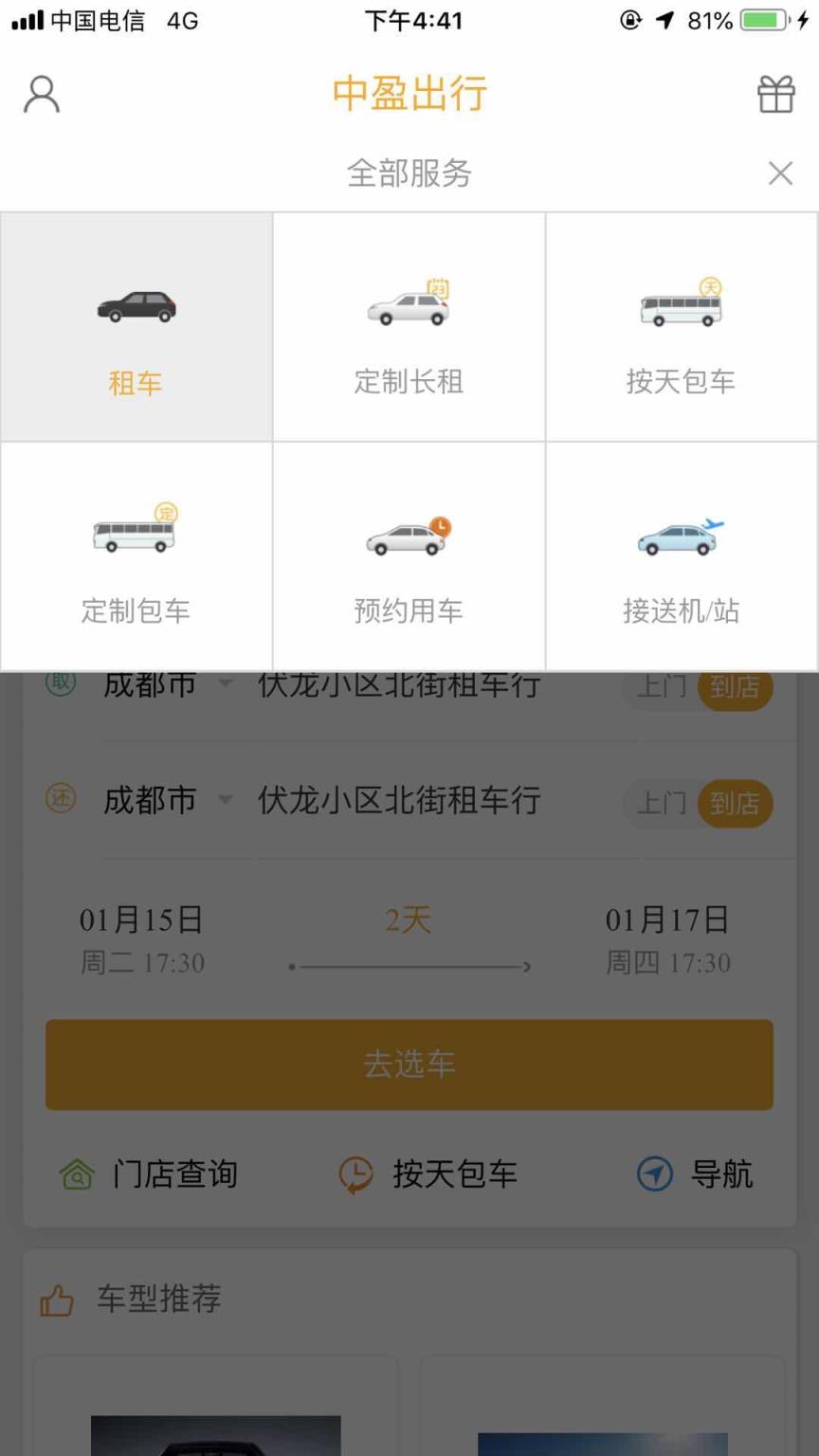The height and width of the screenshot is (1456, 819).
Task: Click the gift box icon at top right
Action: 775,94
